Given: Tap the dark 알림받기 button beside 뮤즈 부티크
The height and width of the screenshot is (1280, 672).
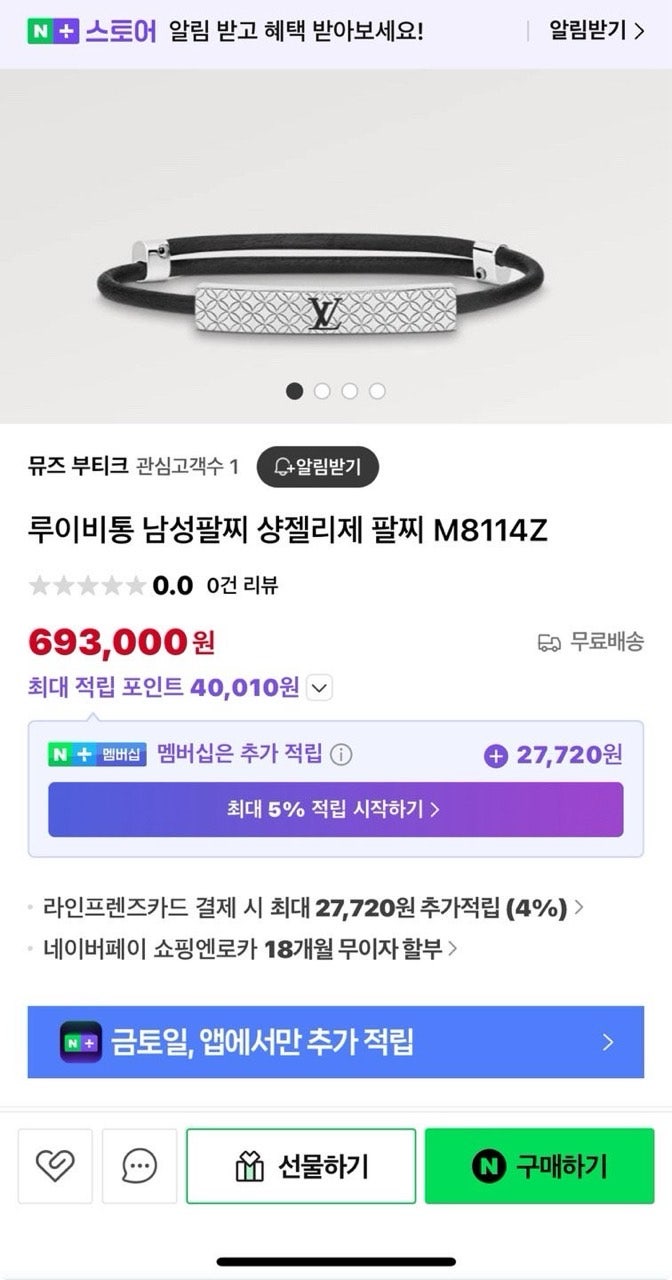Looking at the screenshot, I should pos(318,465).
